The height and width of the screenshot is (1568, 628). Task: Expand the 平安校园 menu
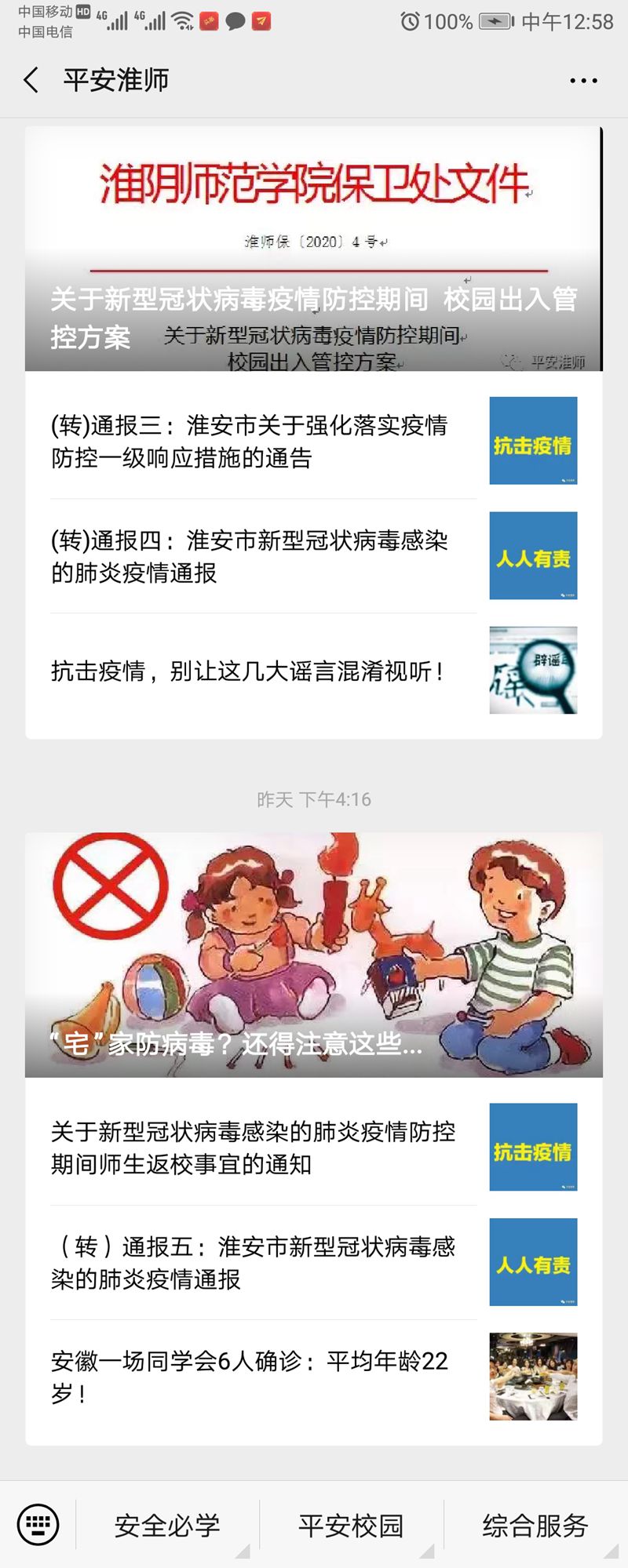[x=351, y=1526]
